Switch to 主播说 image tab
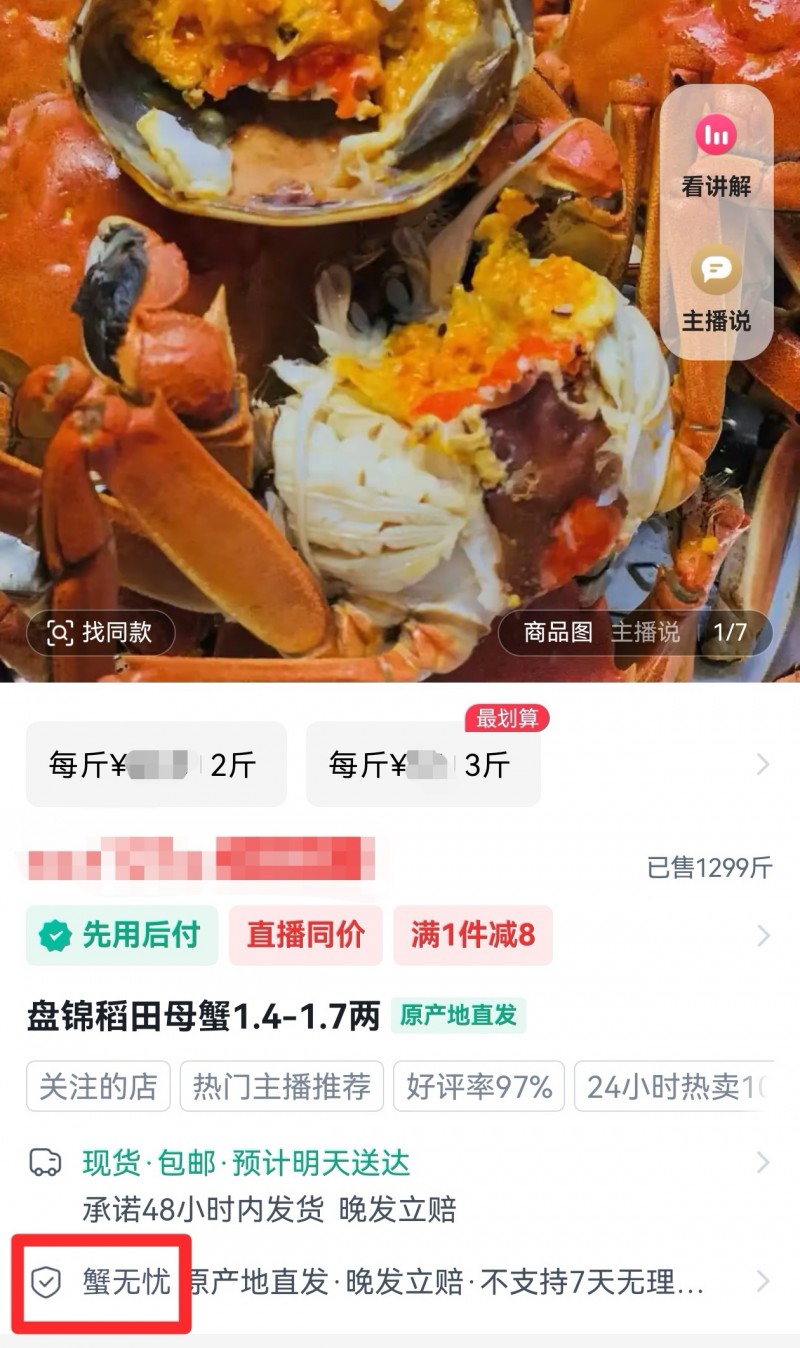 point(645,632)
